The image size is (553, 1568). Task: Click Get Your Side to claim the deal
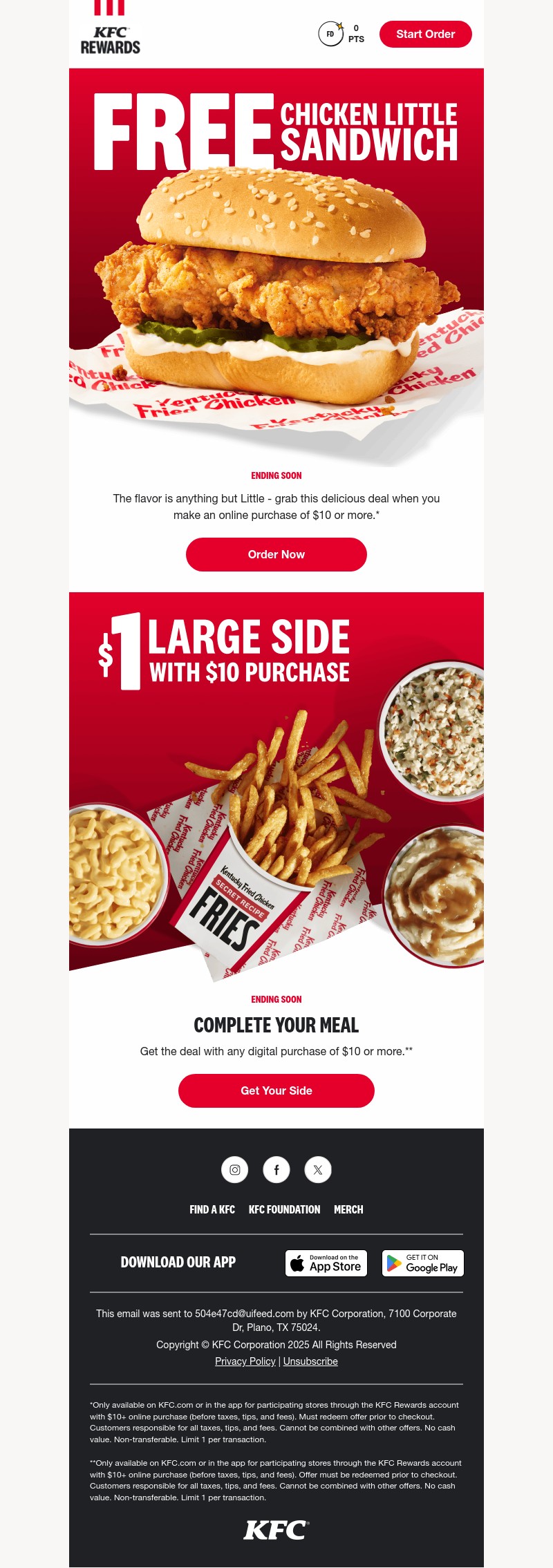[x=276, y=1090]
